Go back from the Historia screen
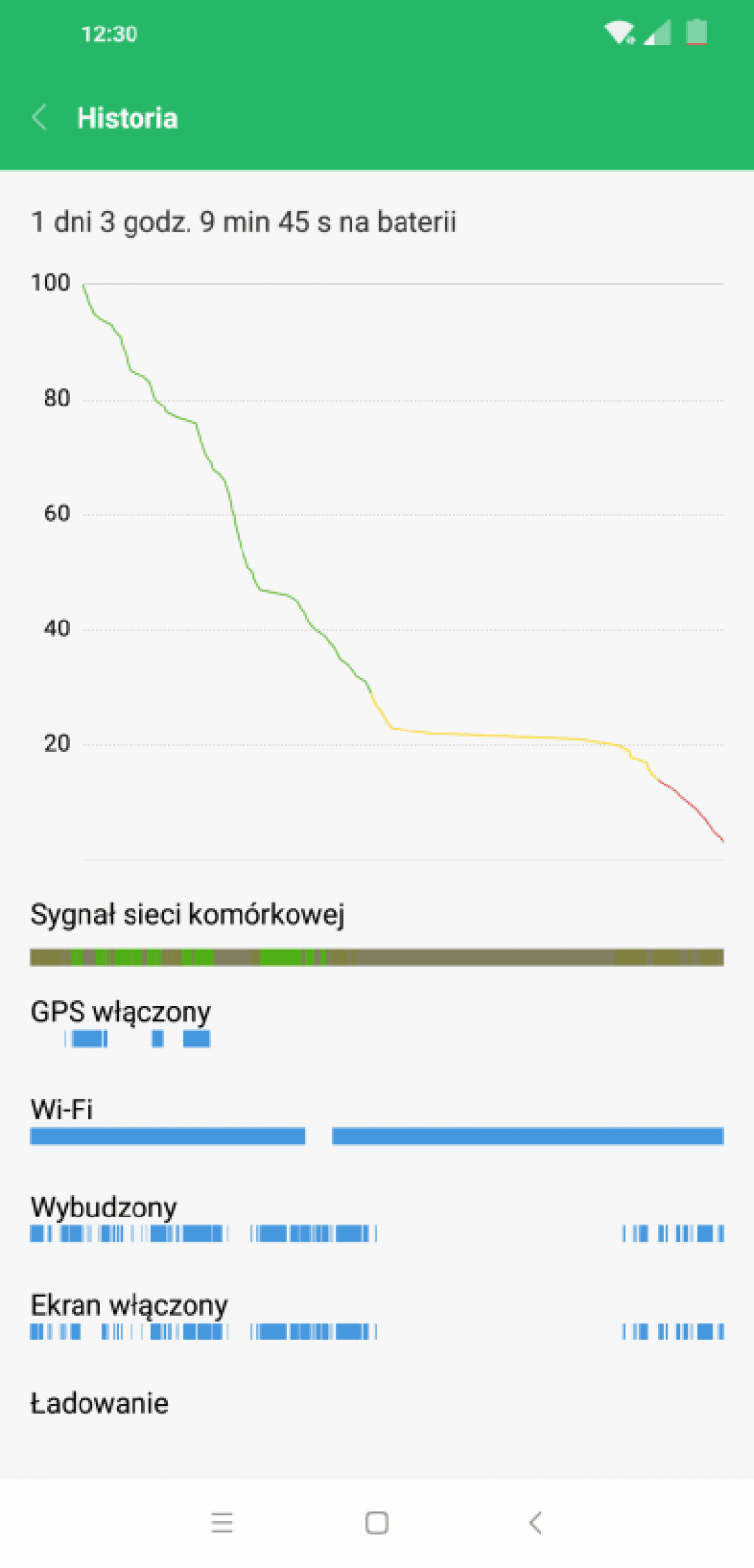 point(40,118)
